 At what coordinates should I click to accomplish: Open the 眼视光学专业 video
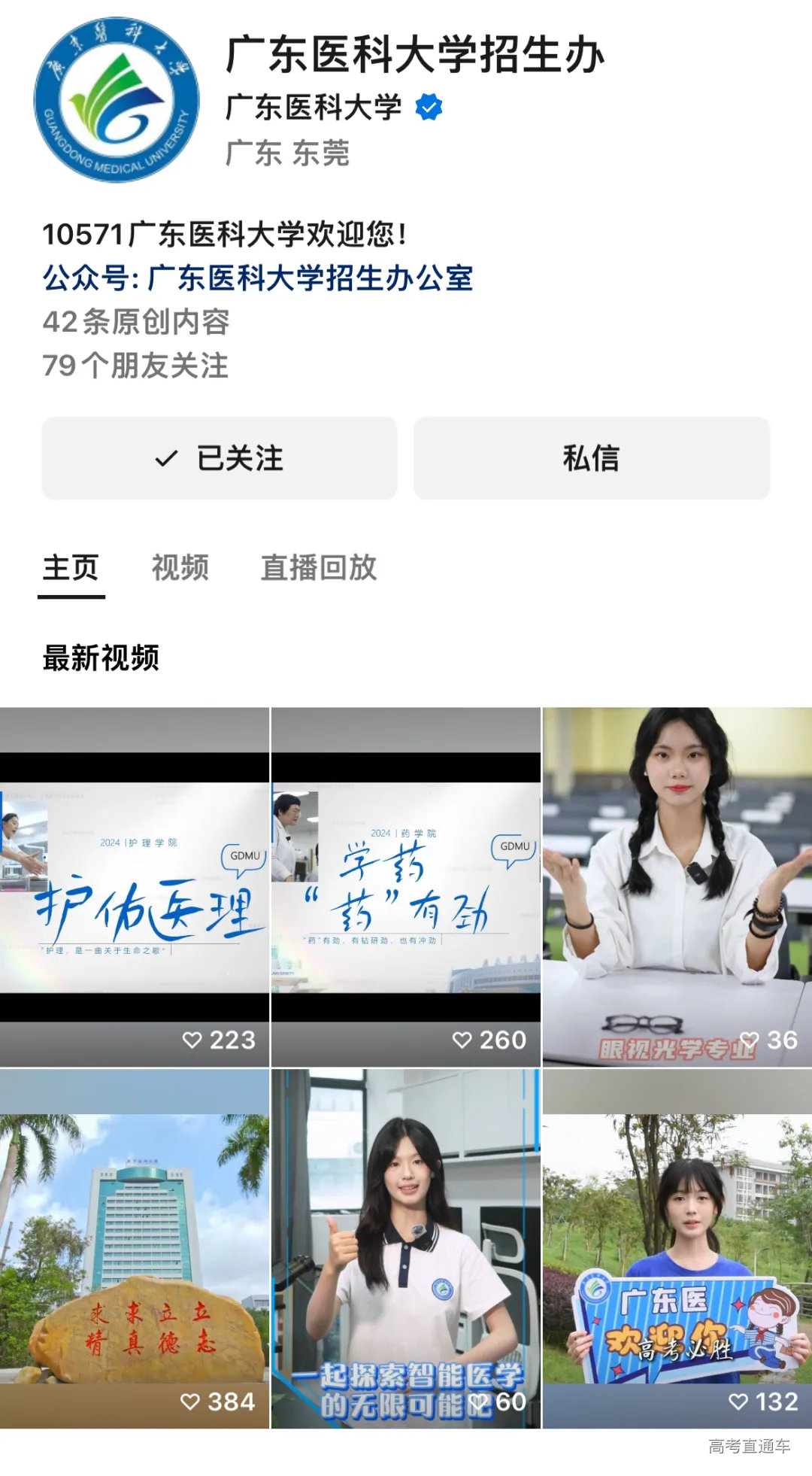tap(677, 886)
